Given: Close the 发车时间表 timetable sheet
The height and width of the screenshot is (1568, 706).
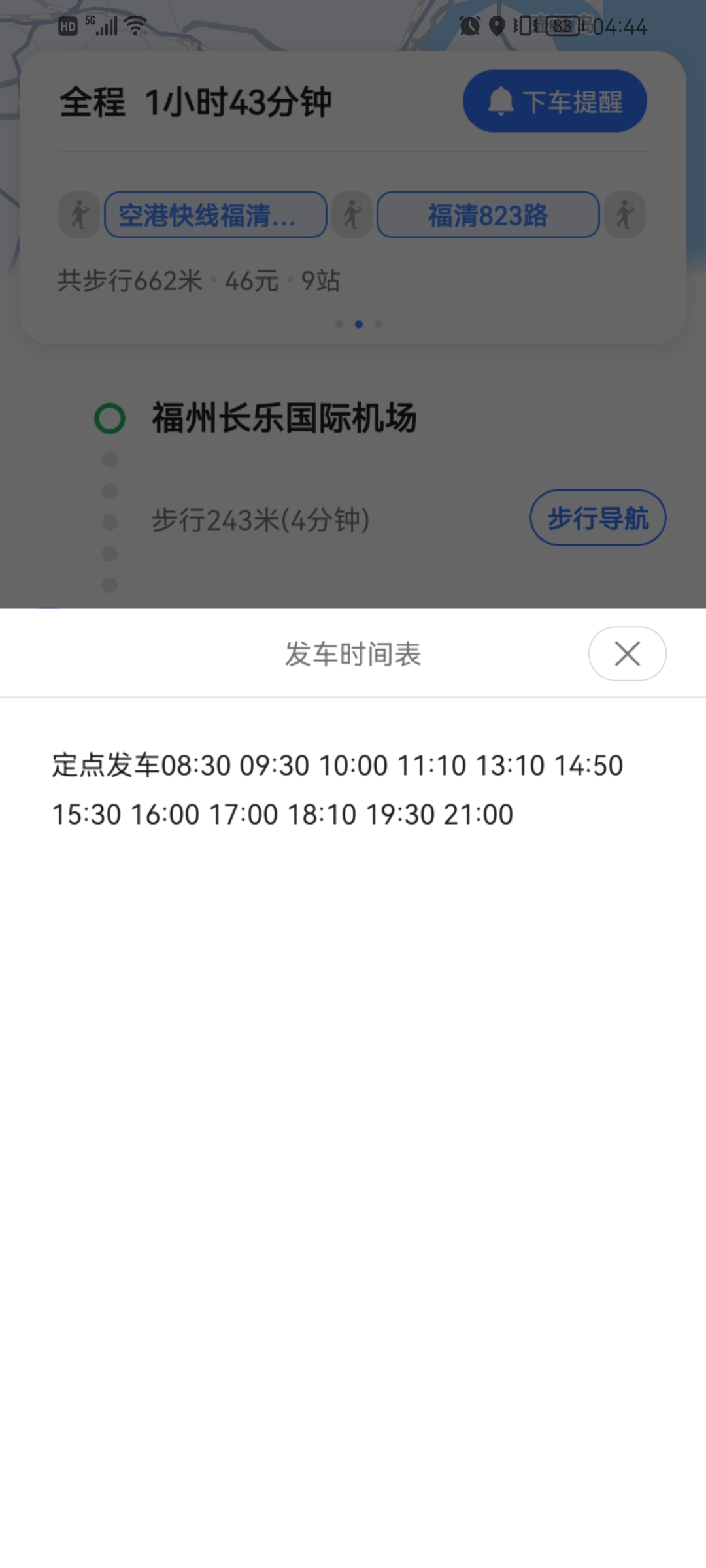Looking at the screenshot, I should coord(627,653).
